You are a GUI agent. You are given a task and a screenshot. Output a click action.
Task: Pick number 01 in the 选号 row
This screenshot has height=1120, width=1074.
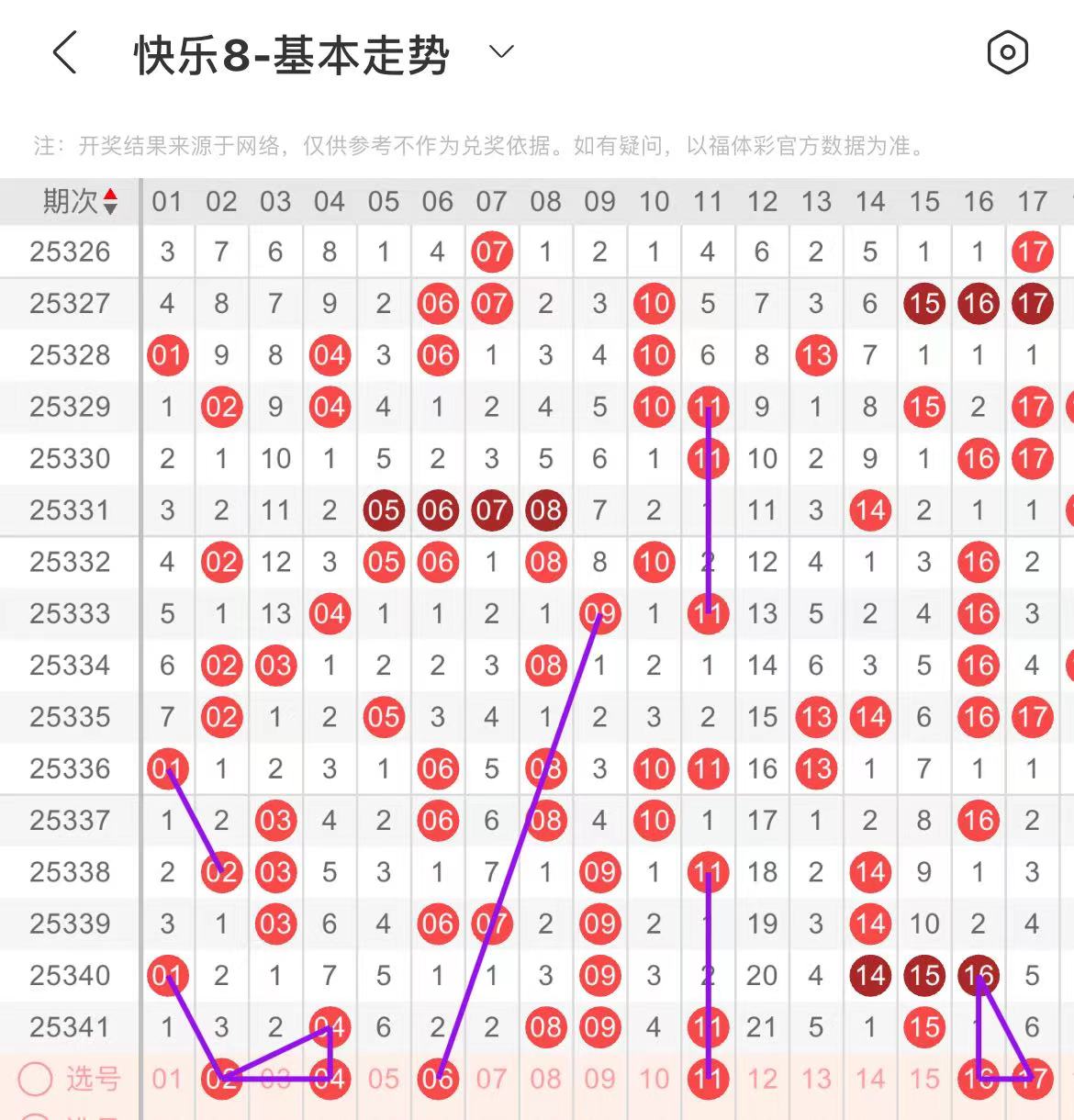point(167,1079)
